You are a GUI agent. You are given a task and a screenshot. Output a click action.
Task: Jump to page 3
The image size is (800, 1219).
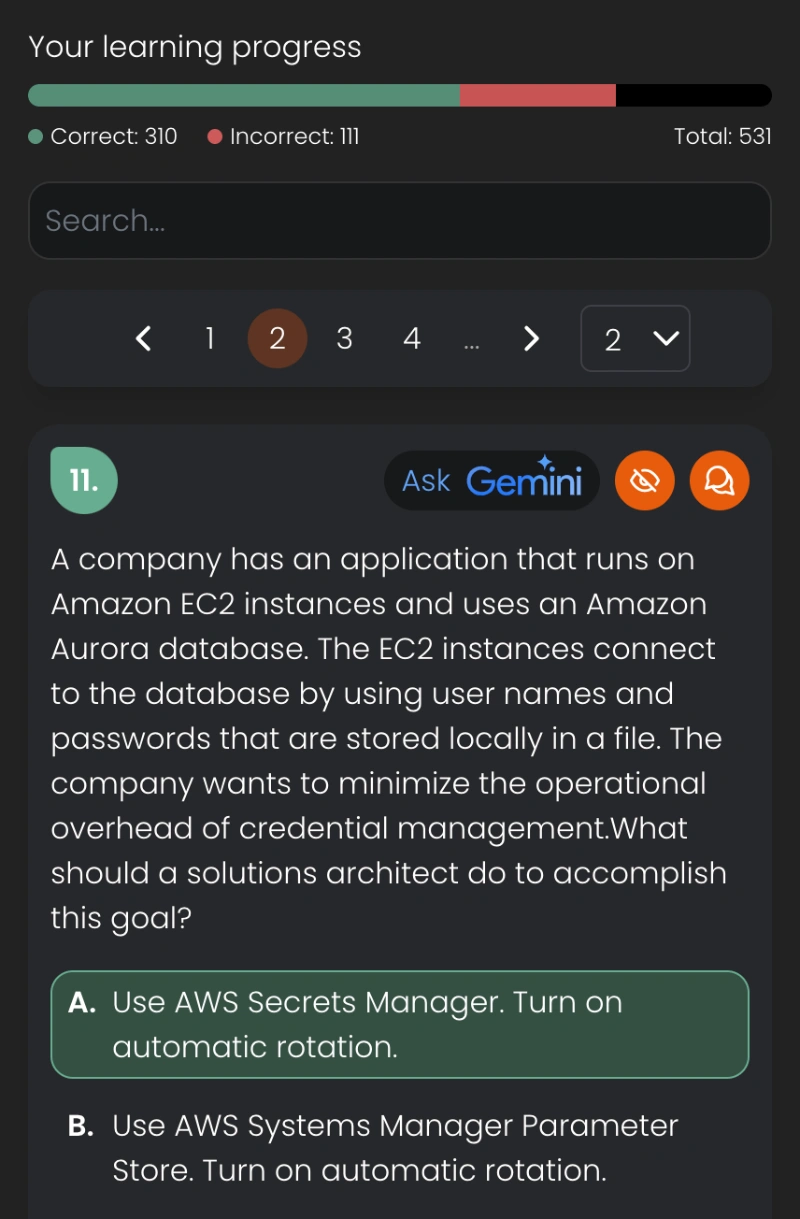click(344, 339)
